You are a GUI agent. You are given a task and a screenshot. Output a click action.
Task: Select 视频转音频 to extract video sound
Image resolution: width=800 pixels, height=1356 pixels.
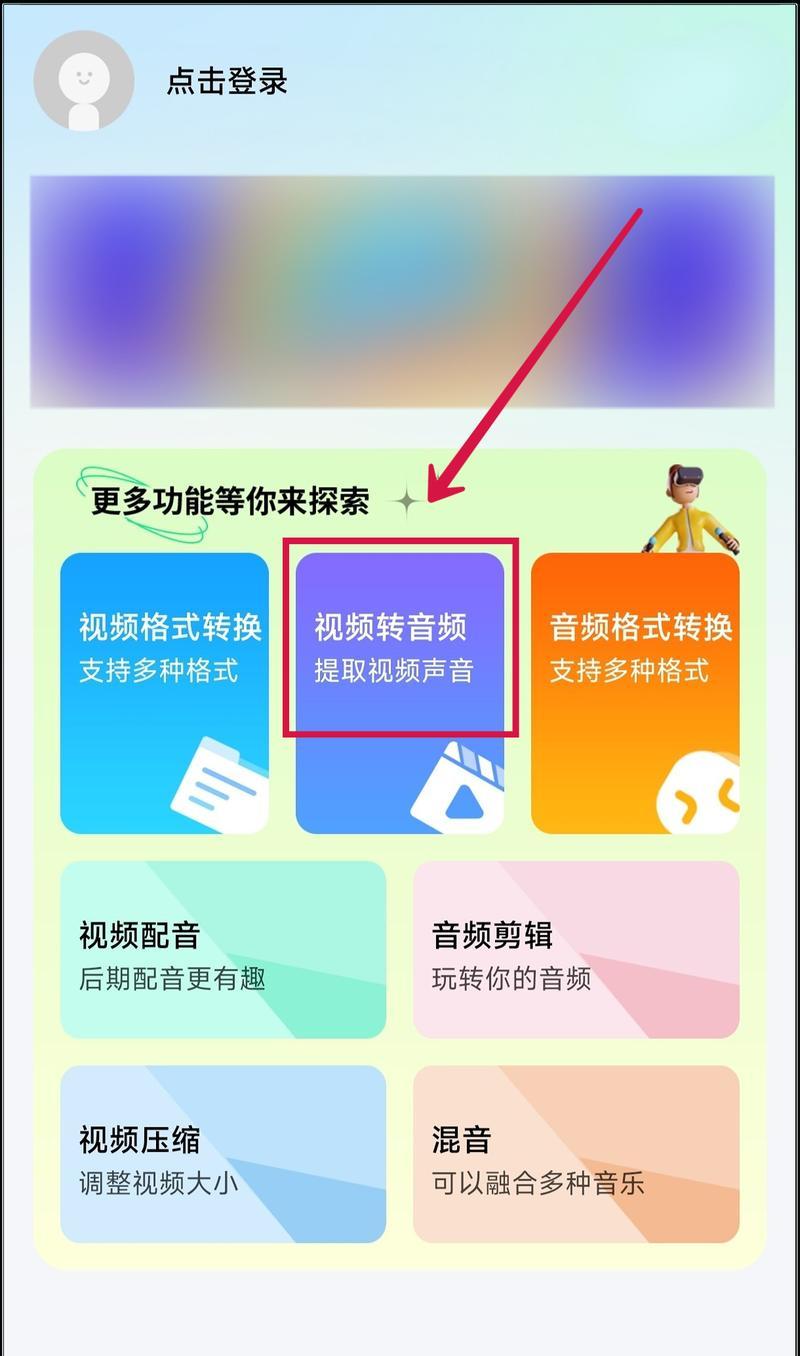coord(400,693)
